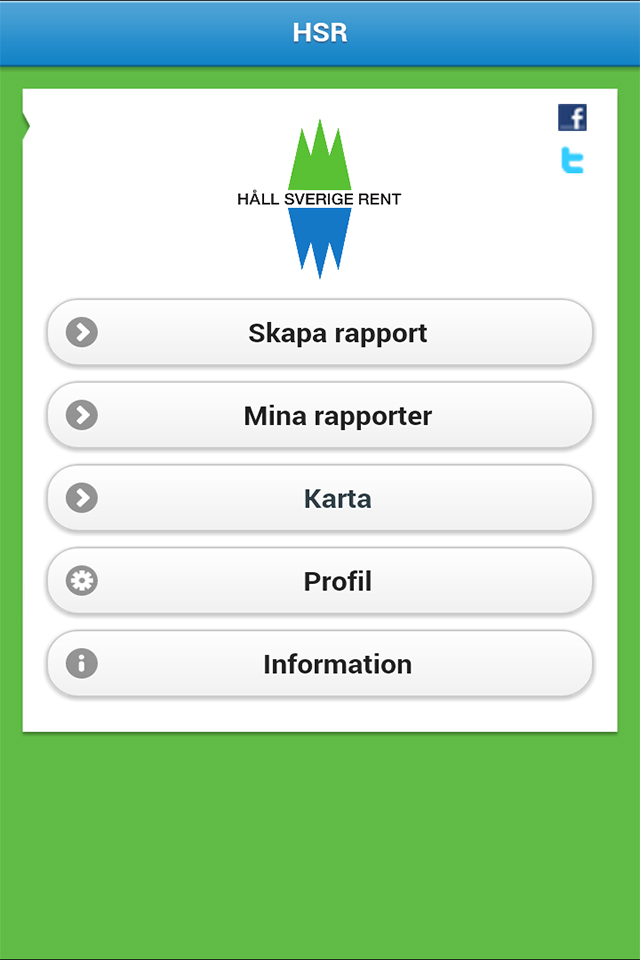This screenshot has height=960, width=640.
Task: Open the Twitter bird icon
Action: click(x=572, y=160)
